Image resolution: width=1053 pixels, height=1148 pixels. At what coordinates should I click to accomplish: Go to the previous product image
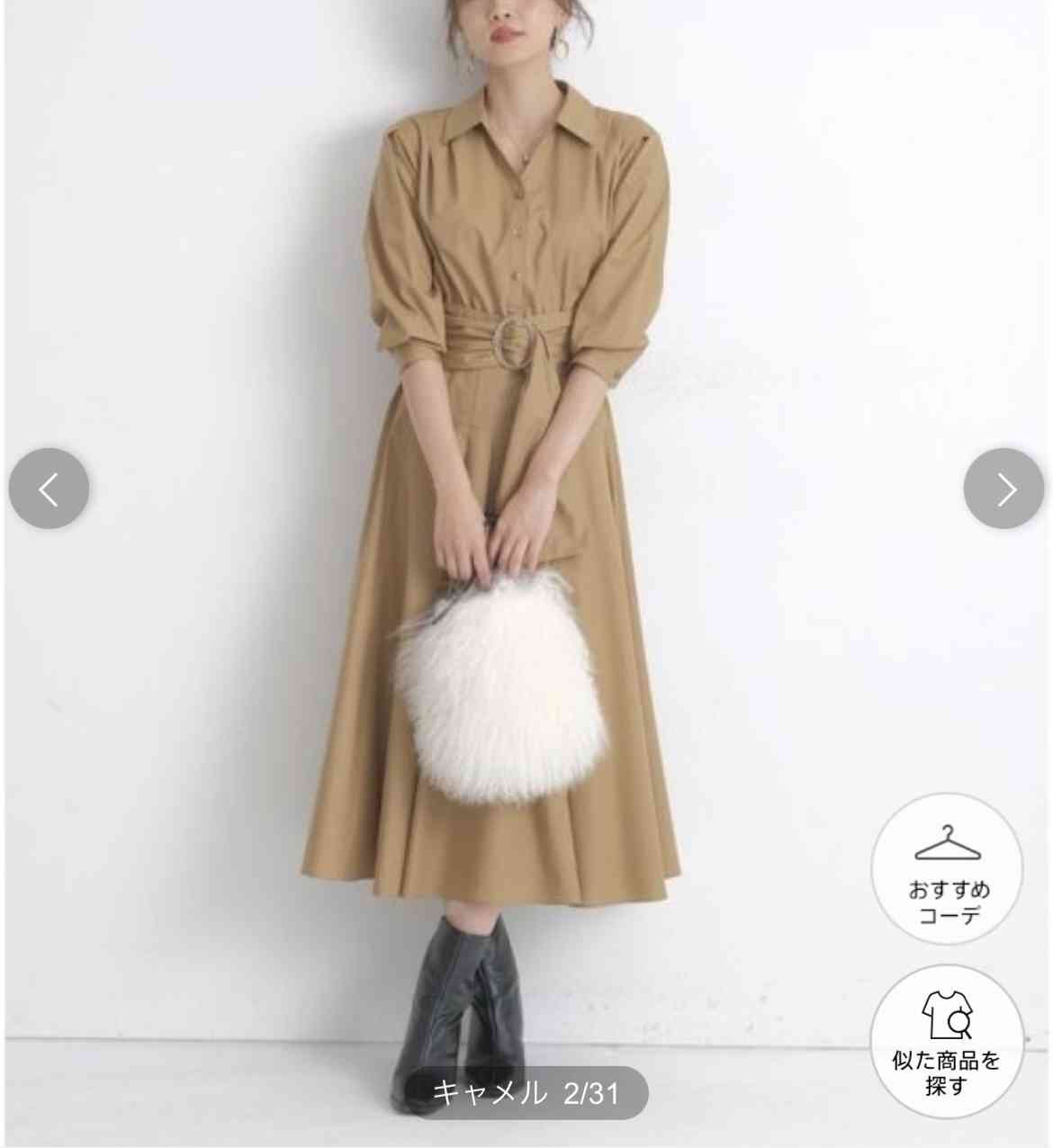point(49,489)
